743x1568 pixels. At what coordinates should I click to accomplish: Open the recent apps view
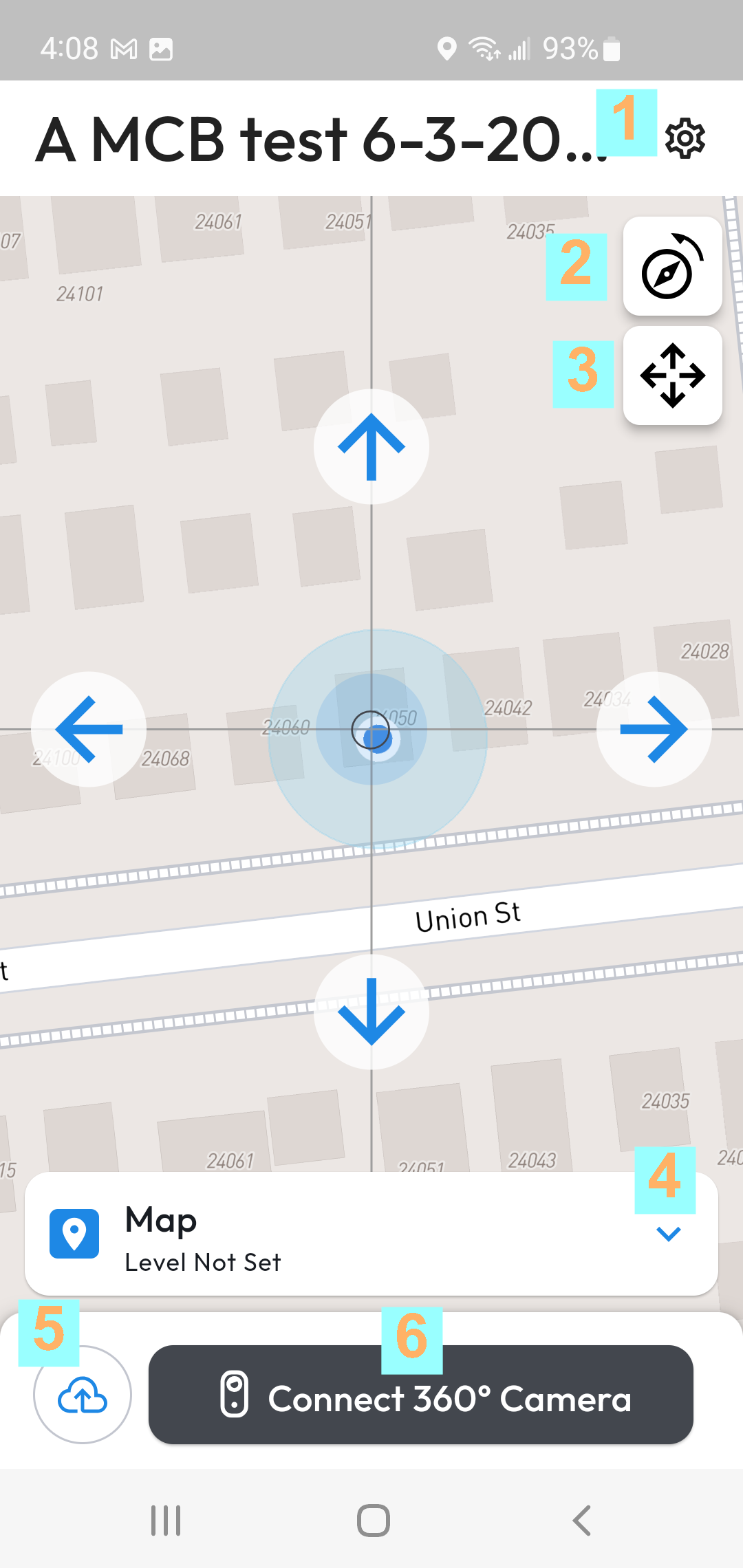click(166, 1520)
